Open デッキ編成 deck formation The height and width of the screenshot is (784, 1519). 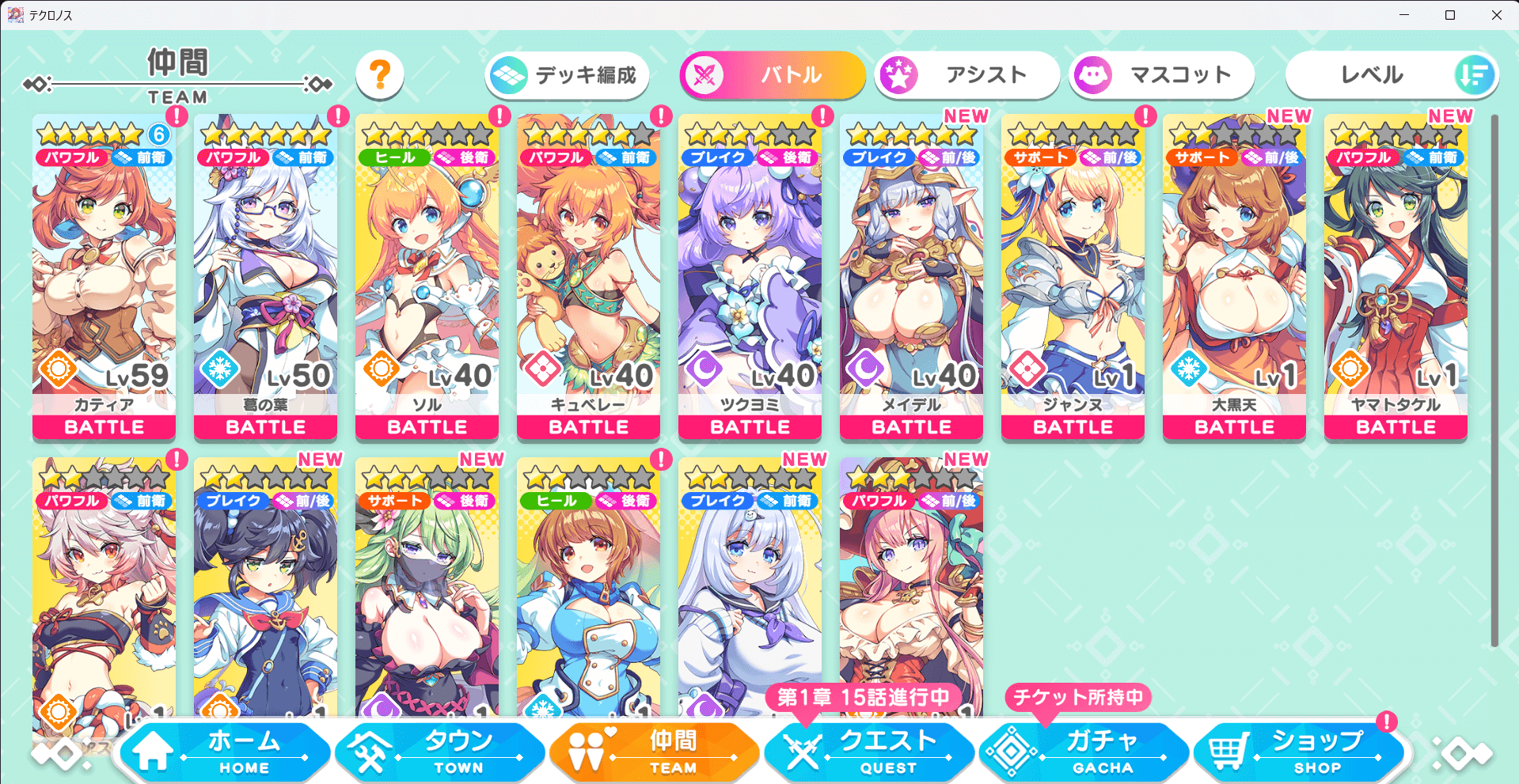point(567,75)
